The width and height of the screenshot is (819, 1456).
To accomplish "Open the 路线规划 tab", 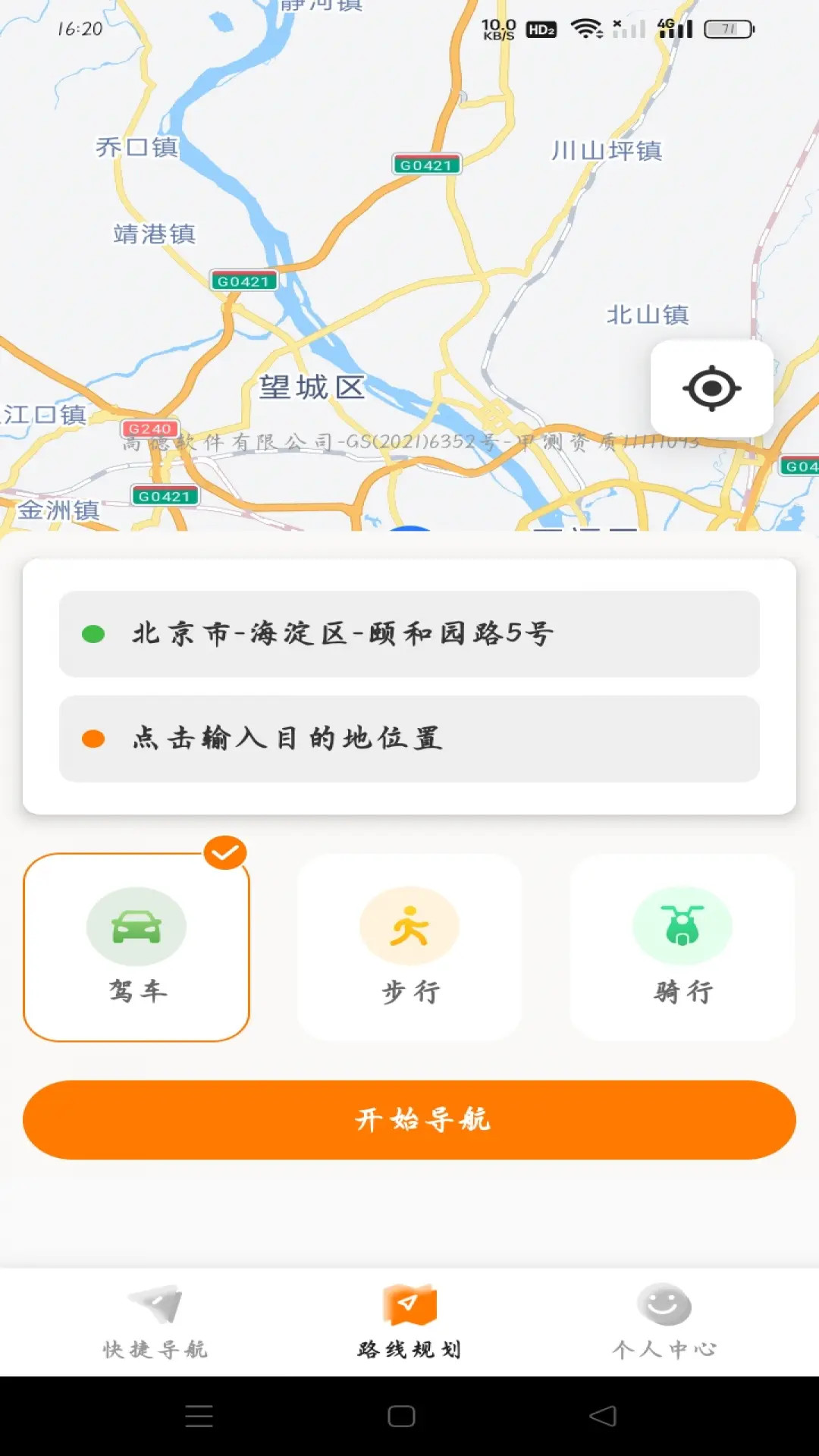I will point(409,1321).
